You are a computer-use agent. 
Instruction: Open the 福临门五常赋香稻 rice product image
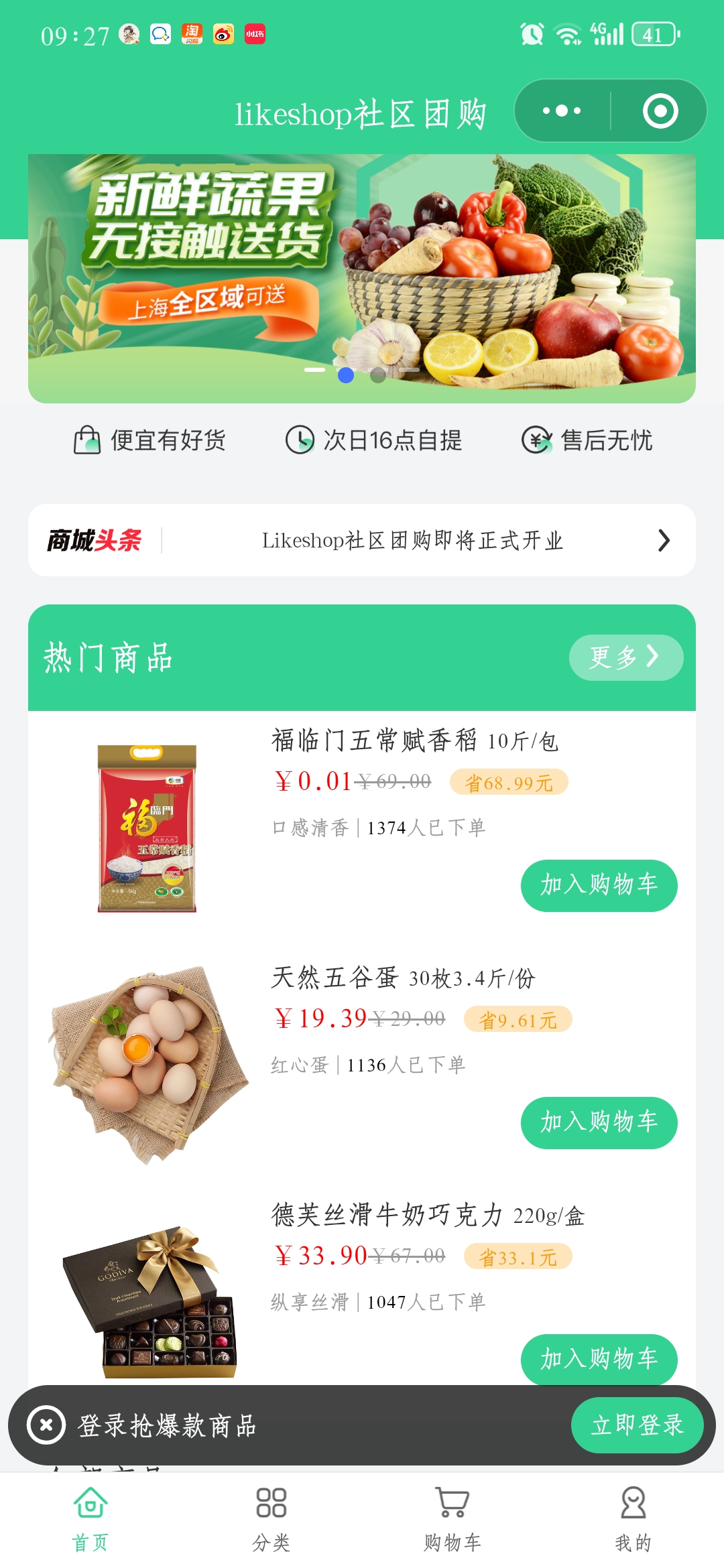click(x=147, y=828)
